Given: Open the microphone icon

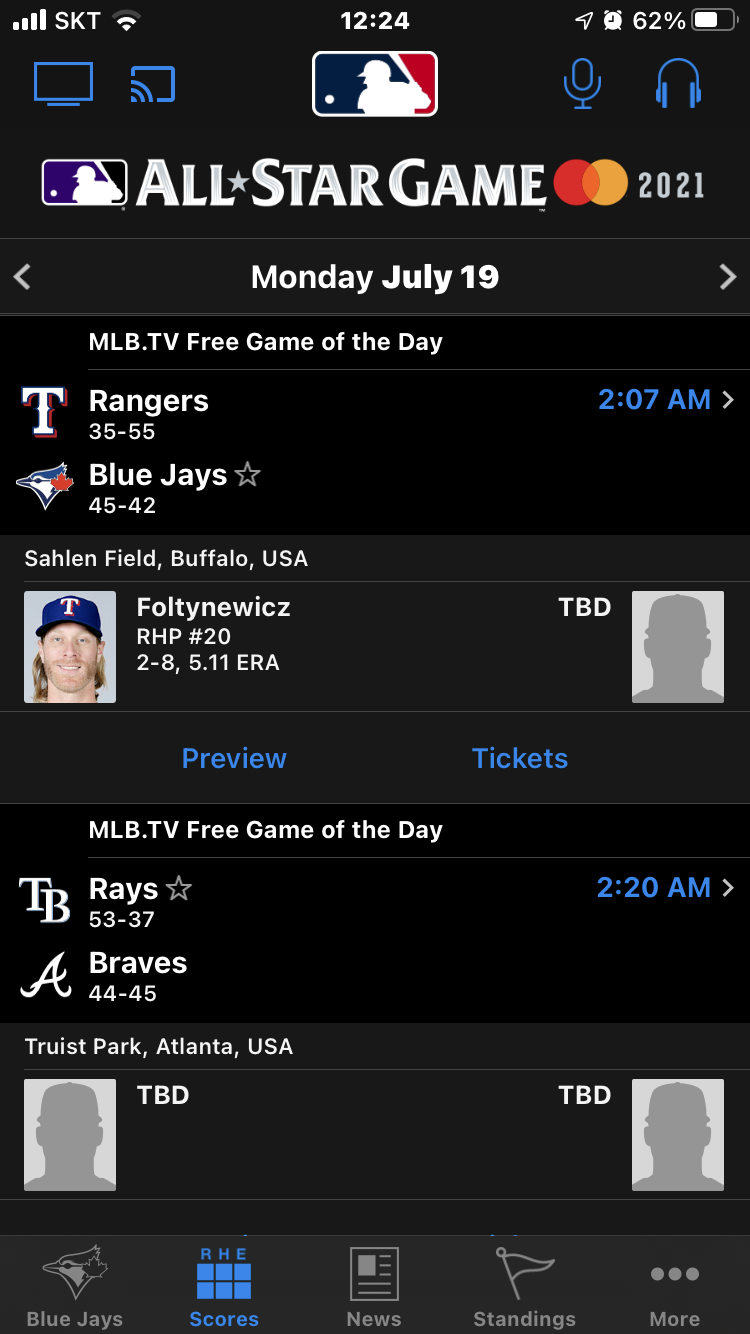Looking at the screenshot, I should pos(582,84).
